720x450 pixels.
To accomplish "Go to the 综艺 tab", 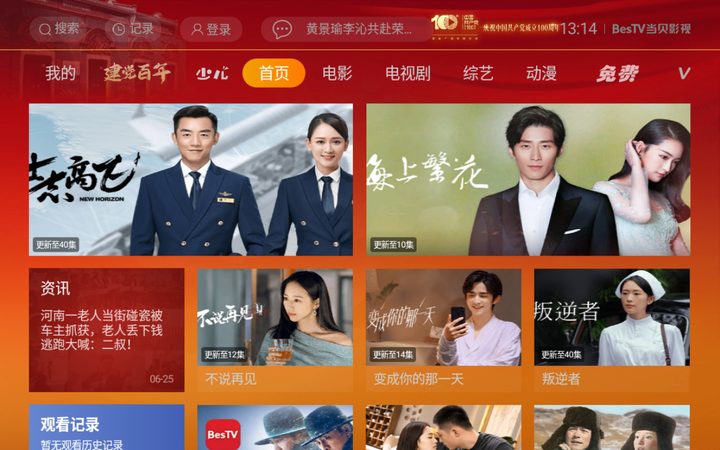I will [x=478, y=73].
